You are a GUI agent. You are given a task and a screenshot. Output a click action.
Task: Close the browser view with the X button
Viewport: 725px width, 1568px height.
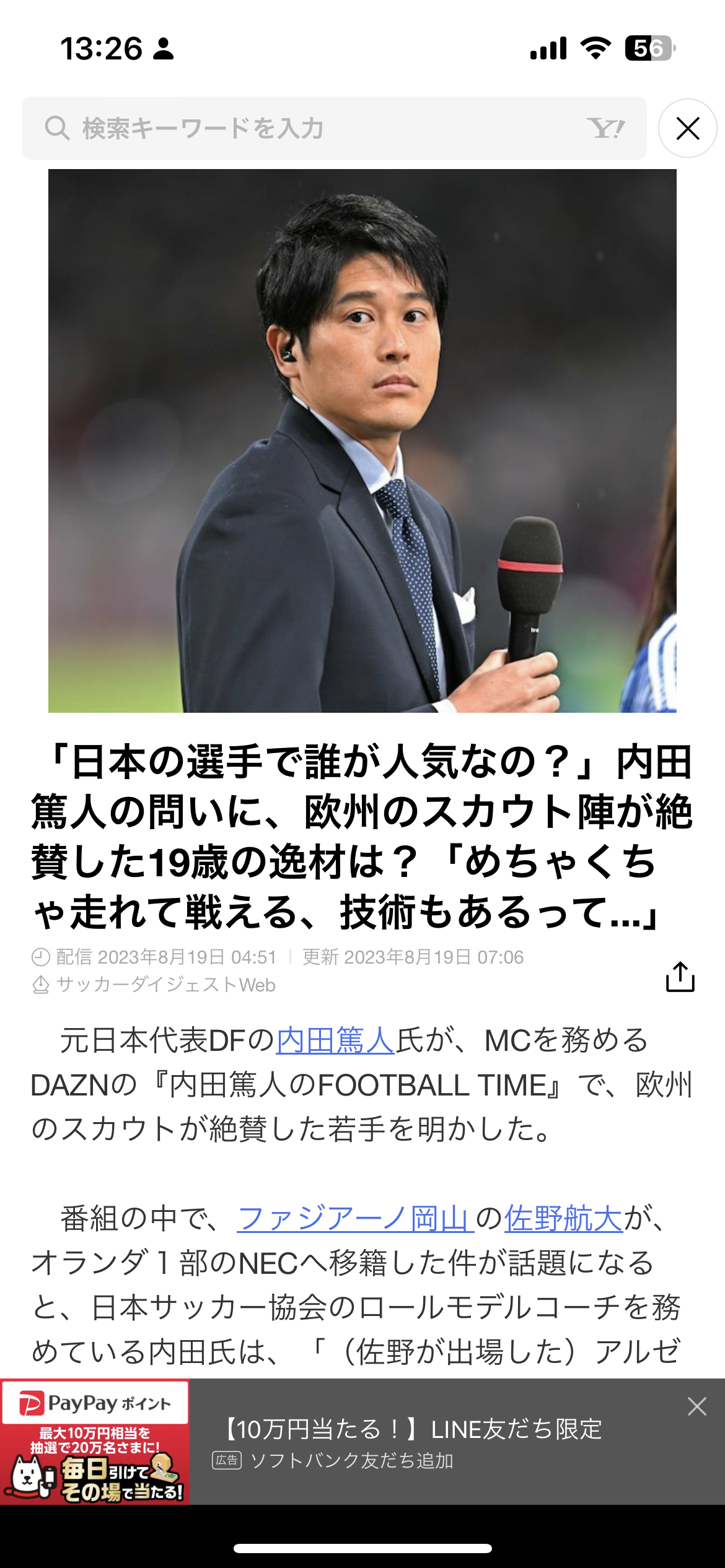click(x=687, y=128)
